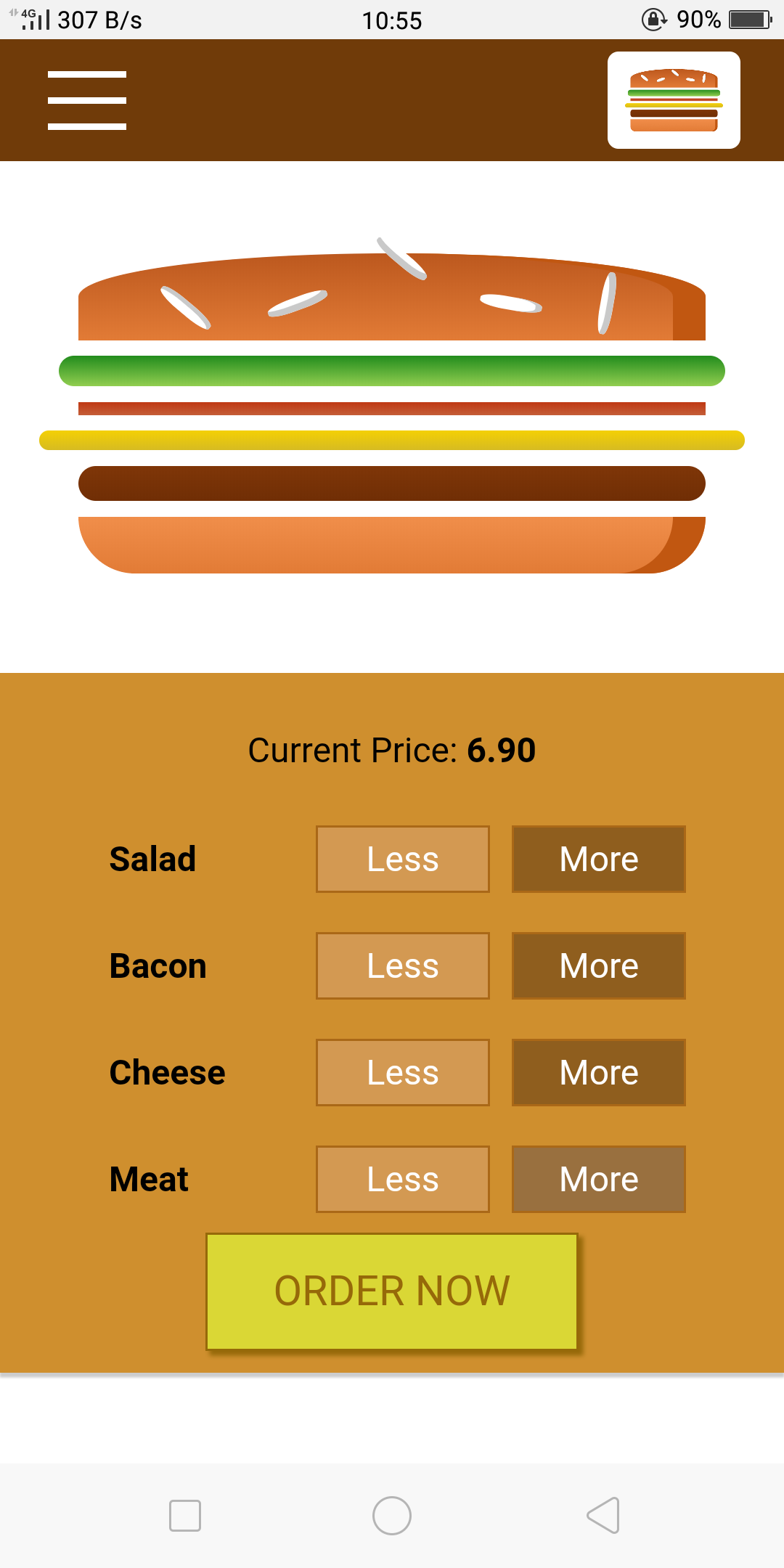Place the order with ORDER NOW

(392, 1291)
